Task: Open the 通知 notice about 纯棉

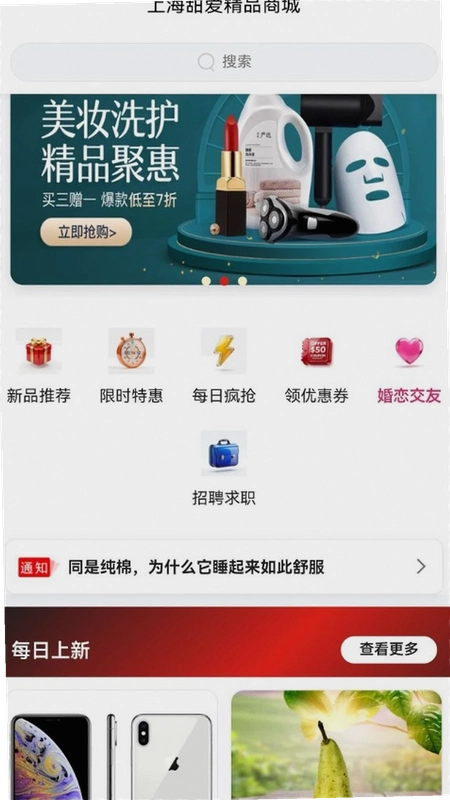Action: (x=224, y=567)
